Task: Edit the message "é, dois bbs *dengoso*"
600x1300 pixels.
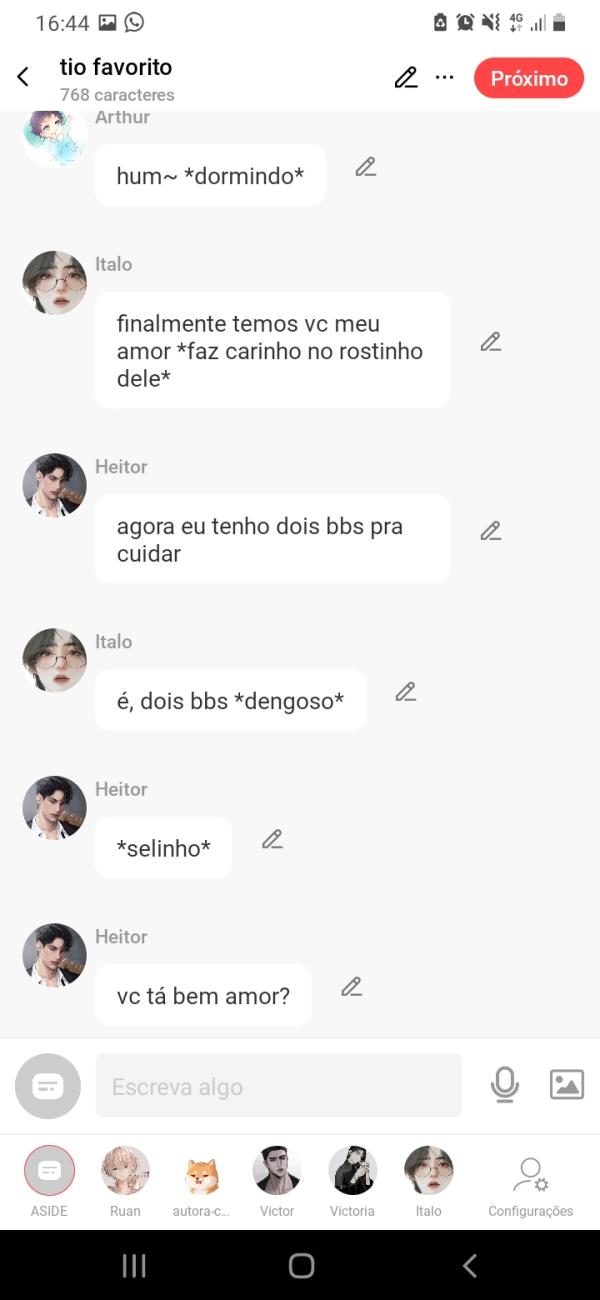Action: pos(405,691)
